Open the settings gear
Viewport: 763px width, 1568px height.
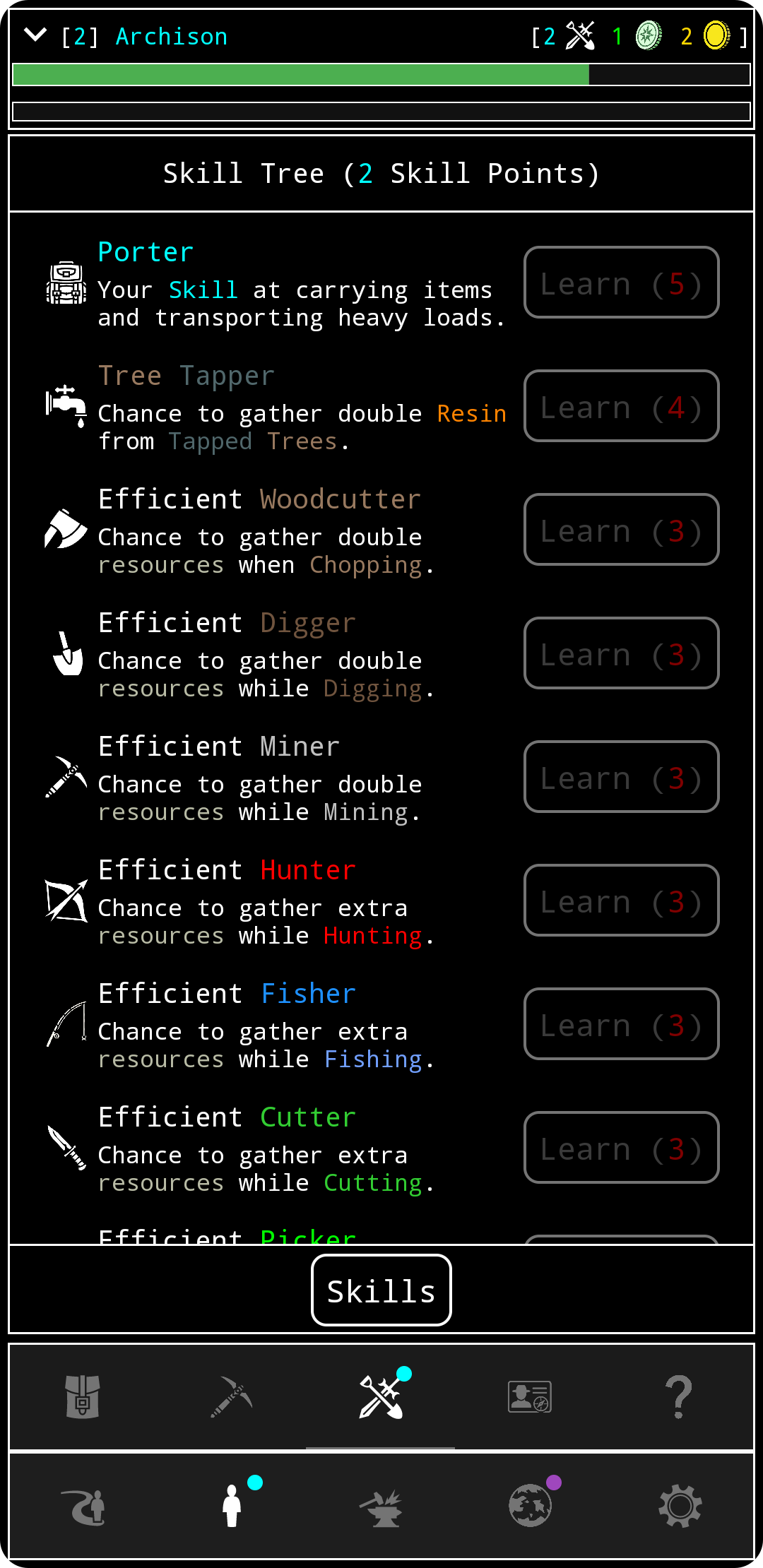click(679, 1506)
